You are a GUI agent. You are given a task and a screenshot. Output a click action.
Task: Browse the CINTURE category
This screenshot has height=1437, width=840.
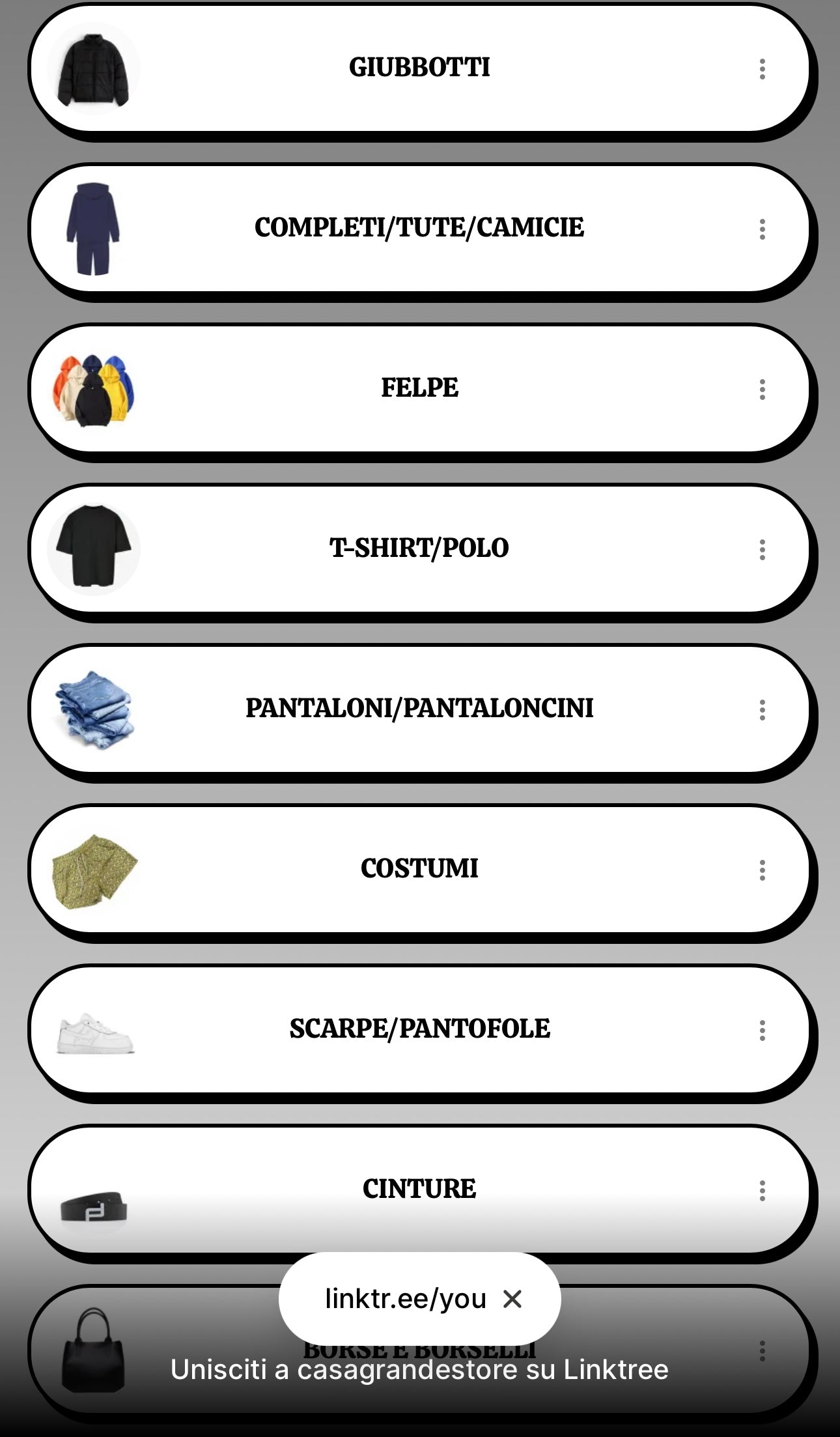(419, 1189)
